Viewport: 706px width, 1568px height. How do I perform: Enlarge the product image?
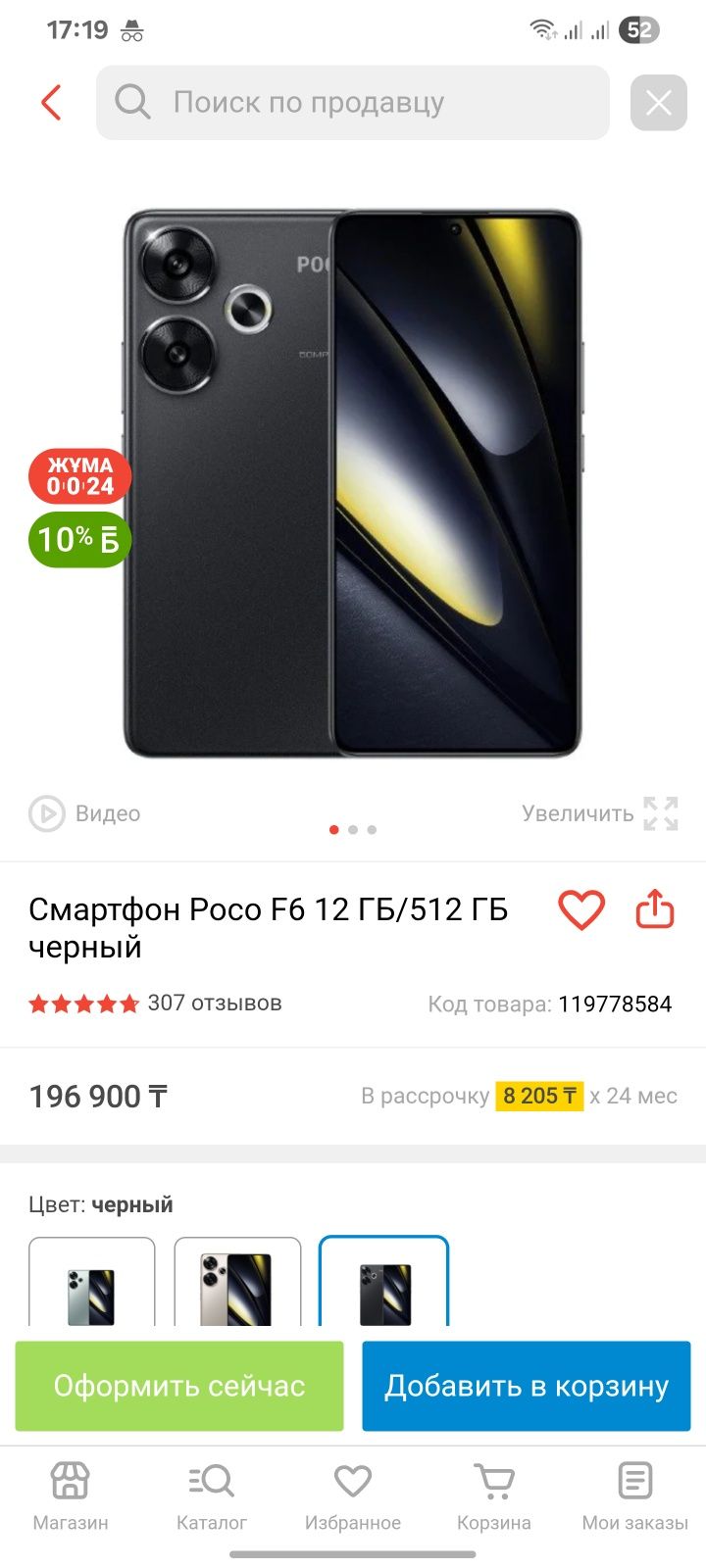pyautogui.click(x=600, y=813)
